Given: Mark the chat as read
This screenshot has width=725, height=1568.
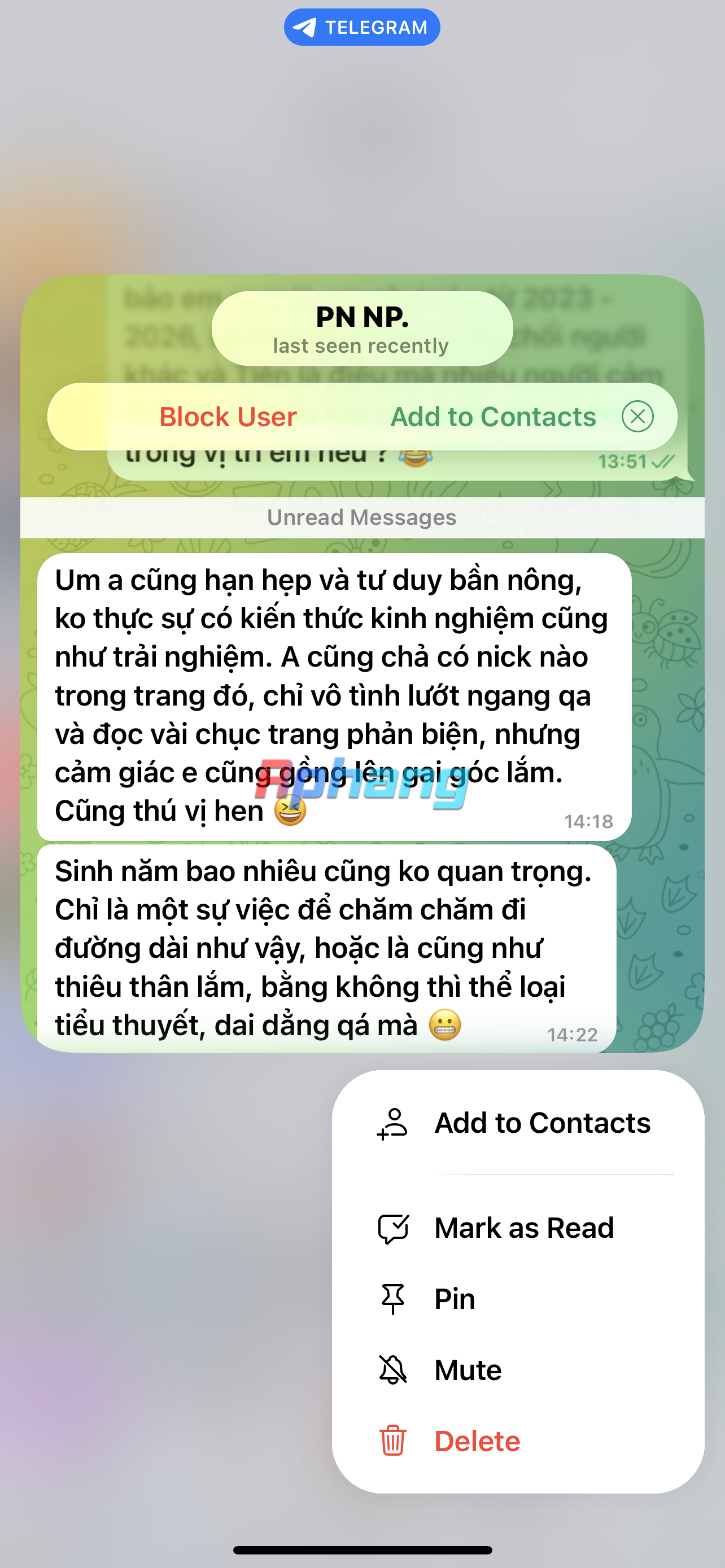Looking at the screenshot, I should [x=517, y=1228].
